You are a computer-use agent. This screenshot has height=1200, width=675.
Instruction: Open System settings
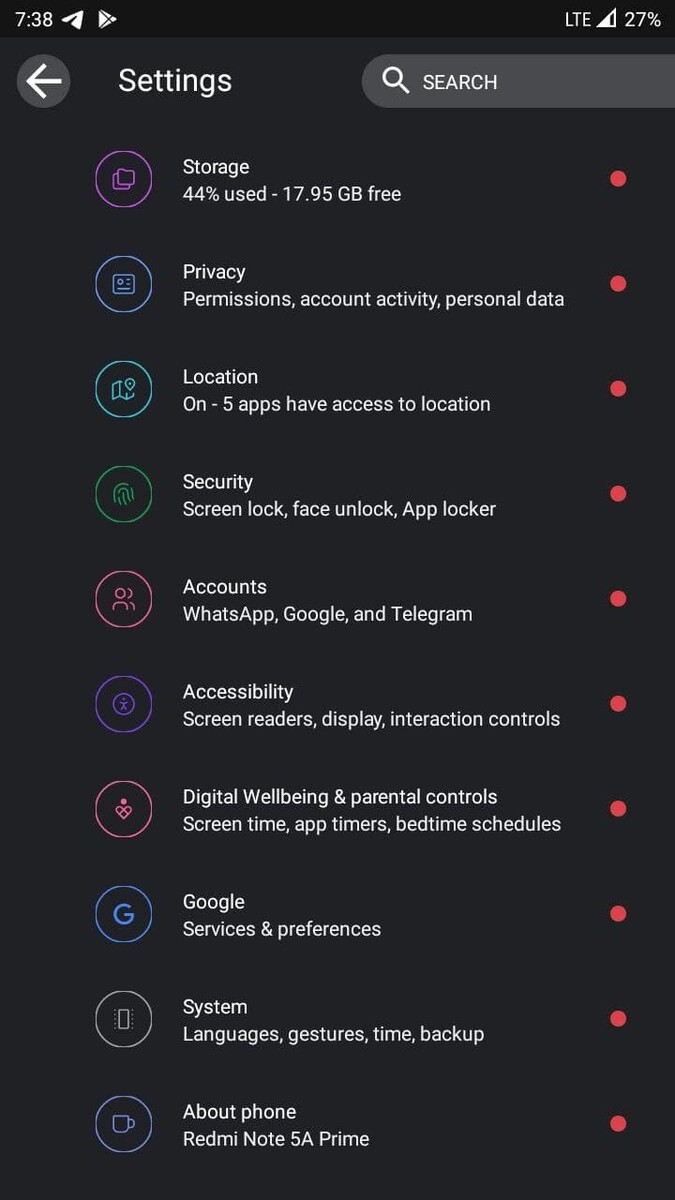337,1020
